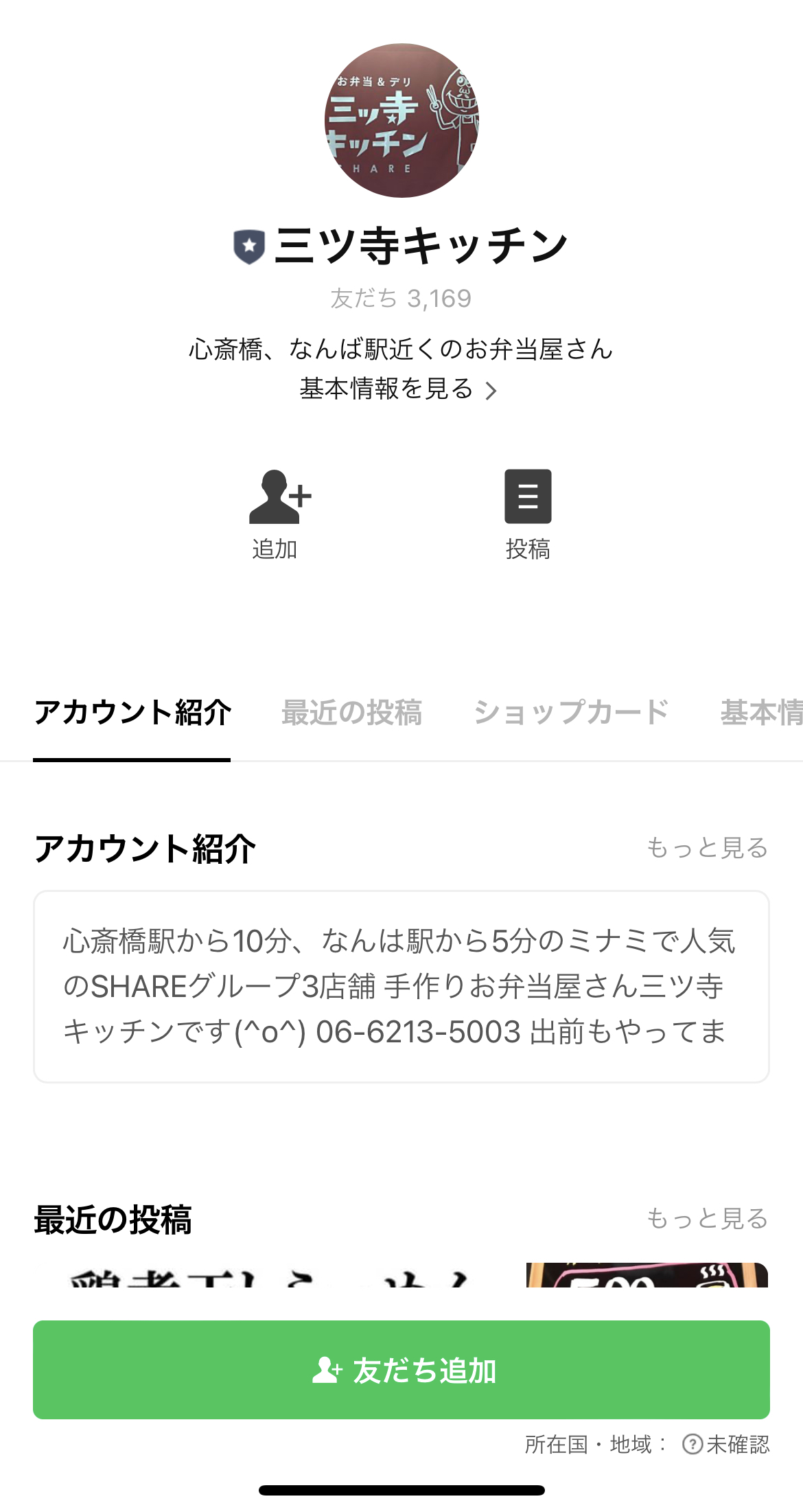
Task: Open the 三ツ寺キッチン profile picture
Action: [x=401, y=121]
